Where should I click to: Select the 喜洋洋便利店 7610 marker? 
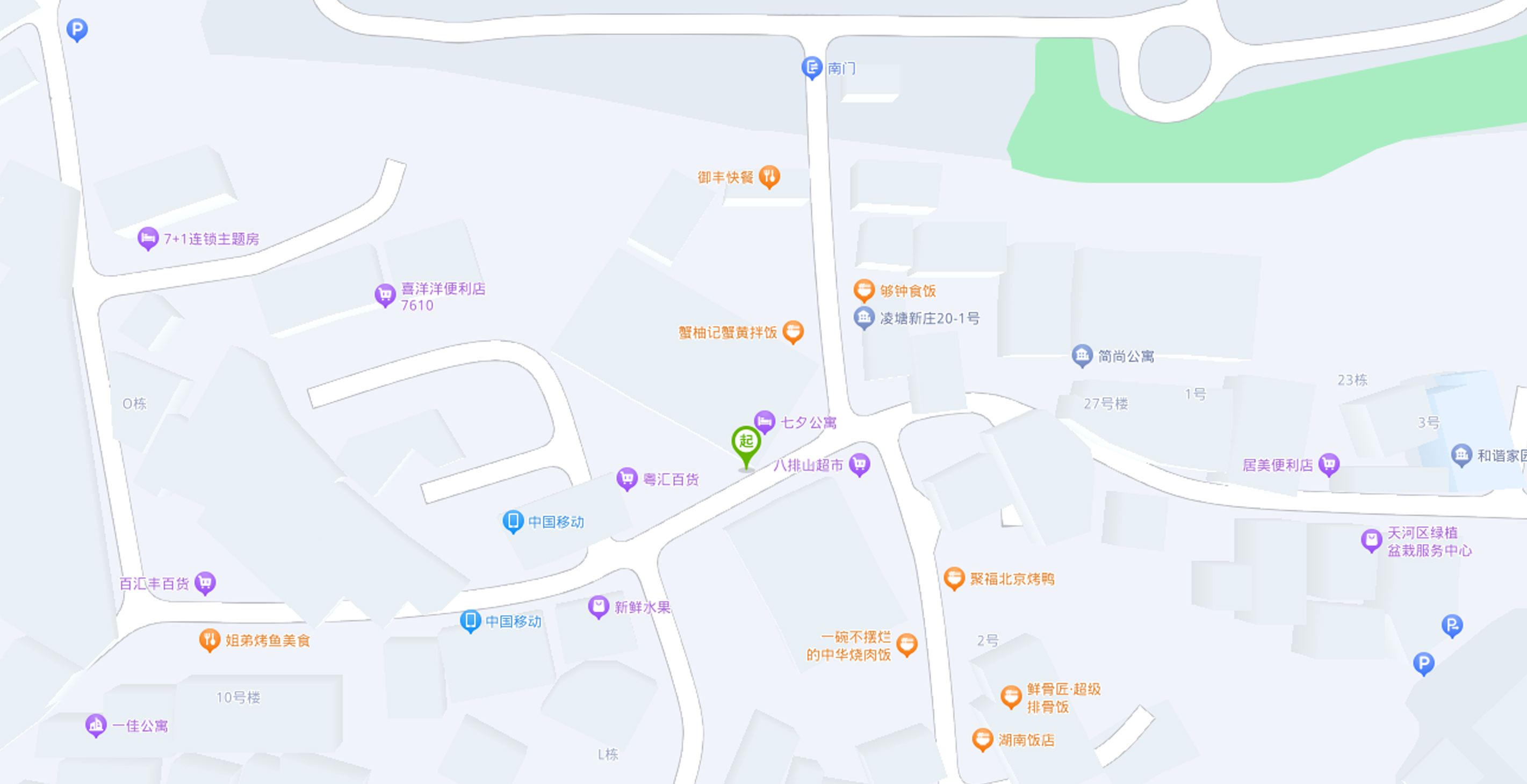pos(385,294)
